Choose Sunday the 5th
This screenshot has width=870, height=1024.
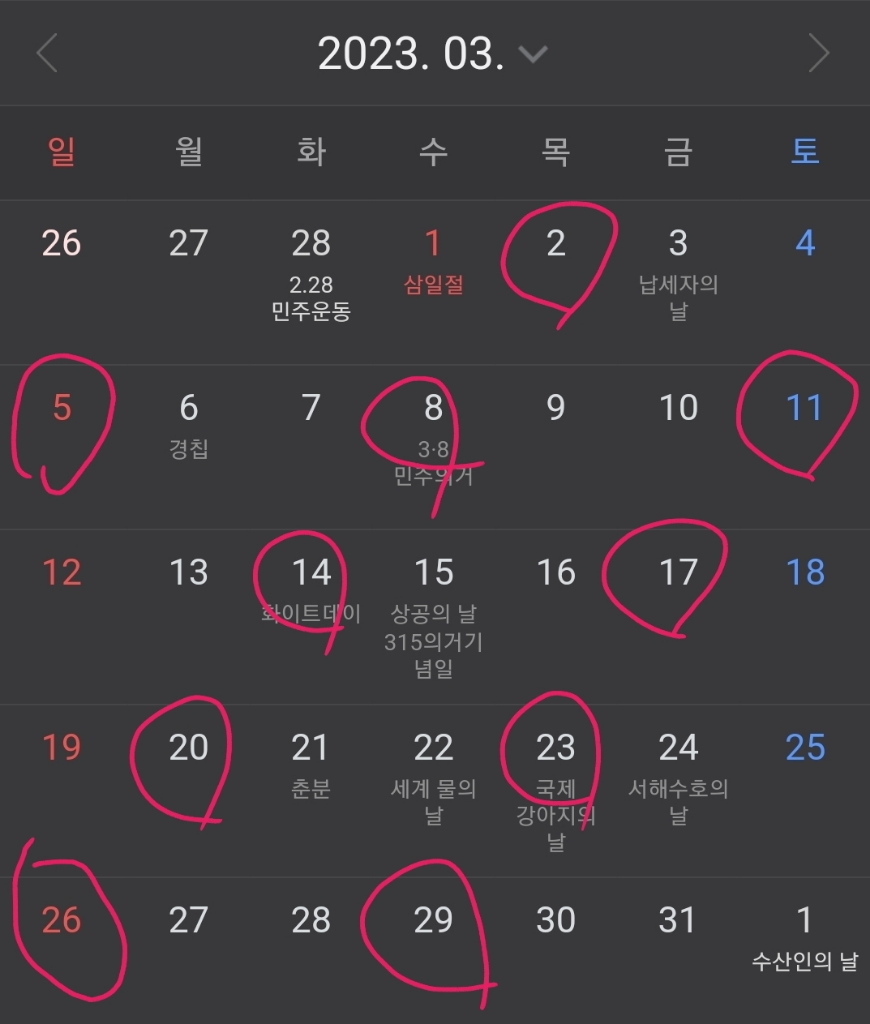click(62, 408)
